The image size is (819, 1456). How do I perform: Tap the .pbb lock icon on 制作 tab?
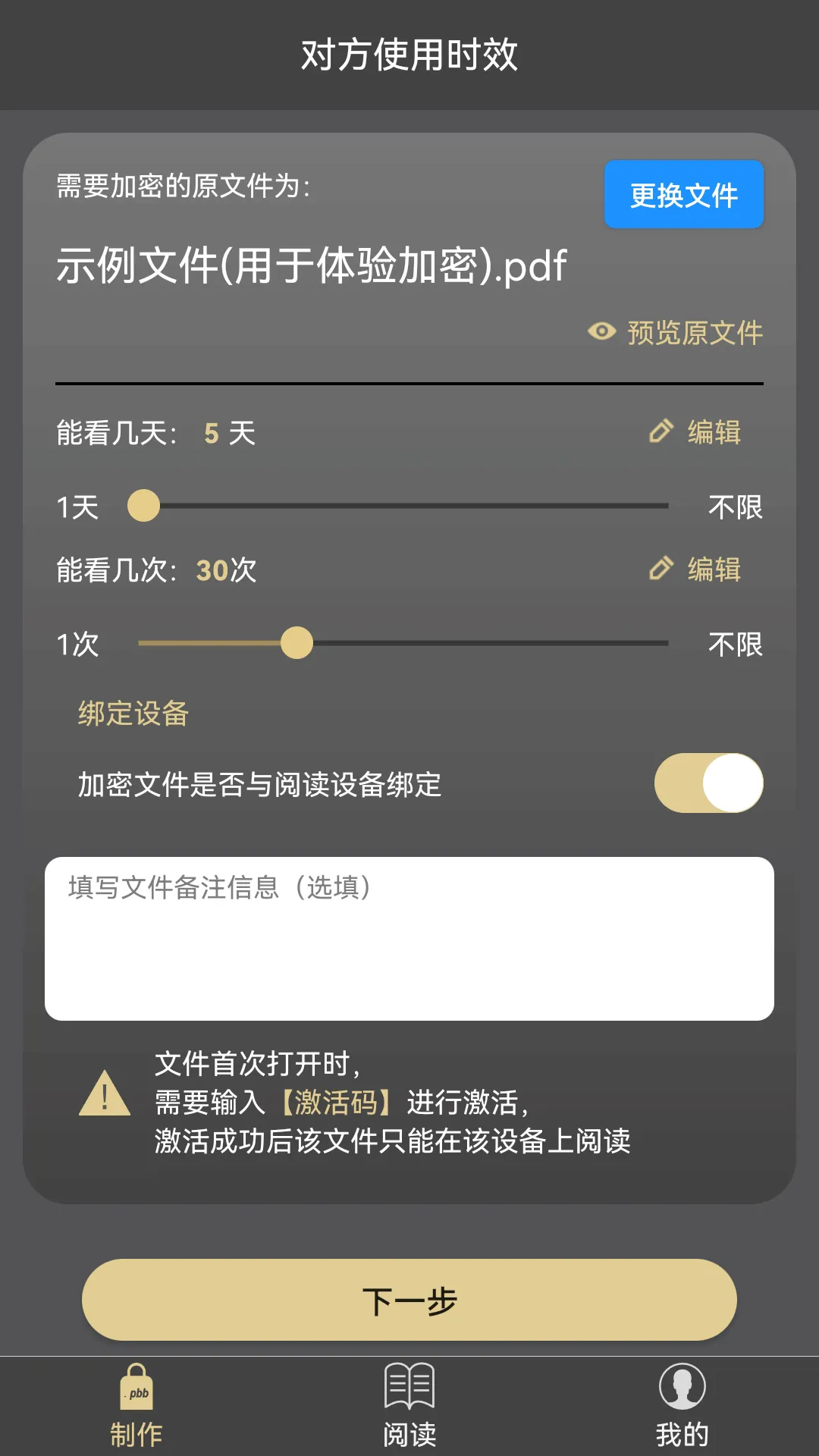[136, 1392]
